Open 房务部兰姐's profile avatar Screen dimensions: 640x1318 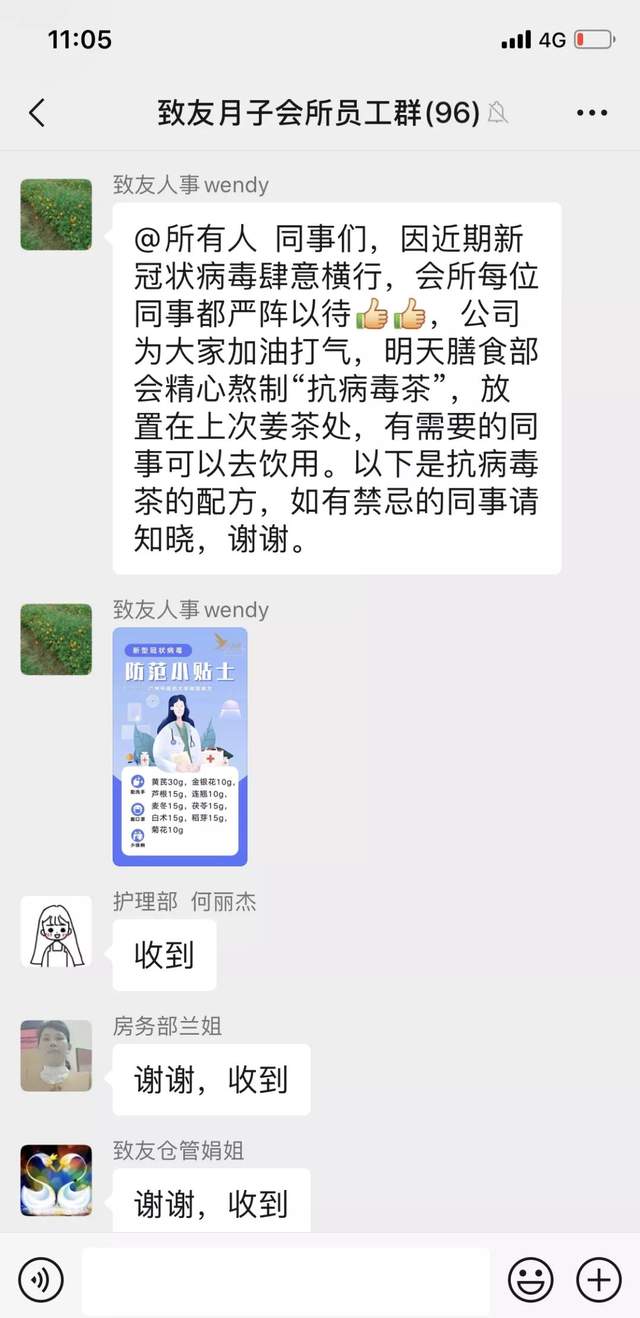(56, 1055)
